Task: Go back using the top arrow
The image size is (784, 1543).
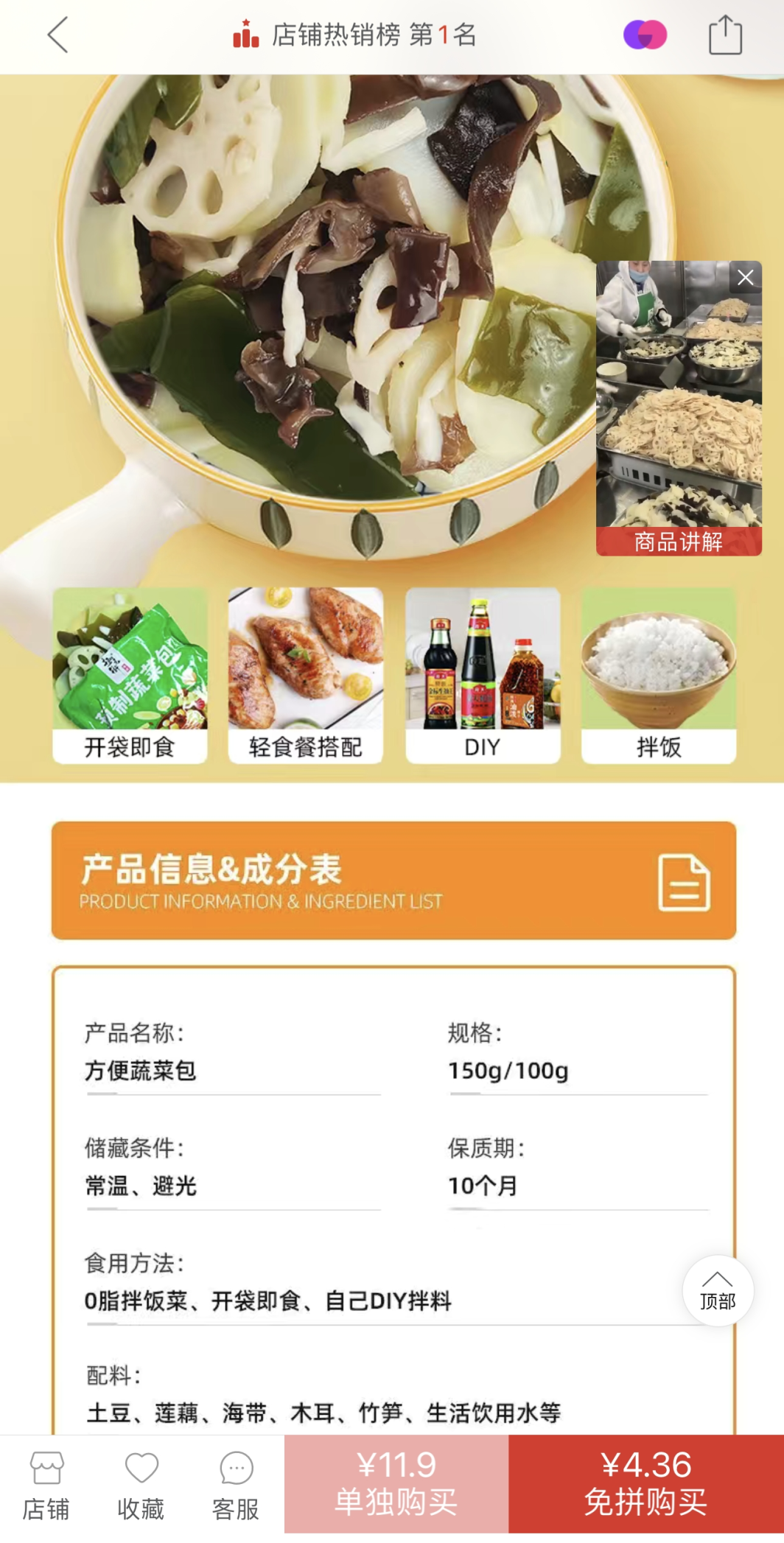Action: 57,35
